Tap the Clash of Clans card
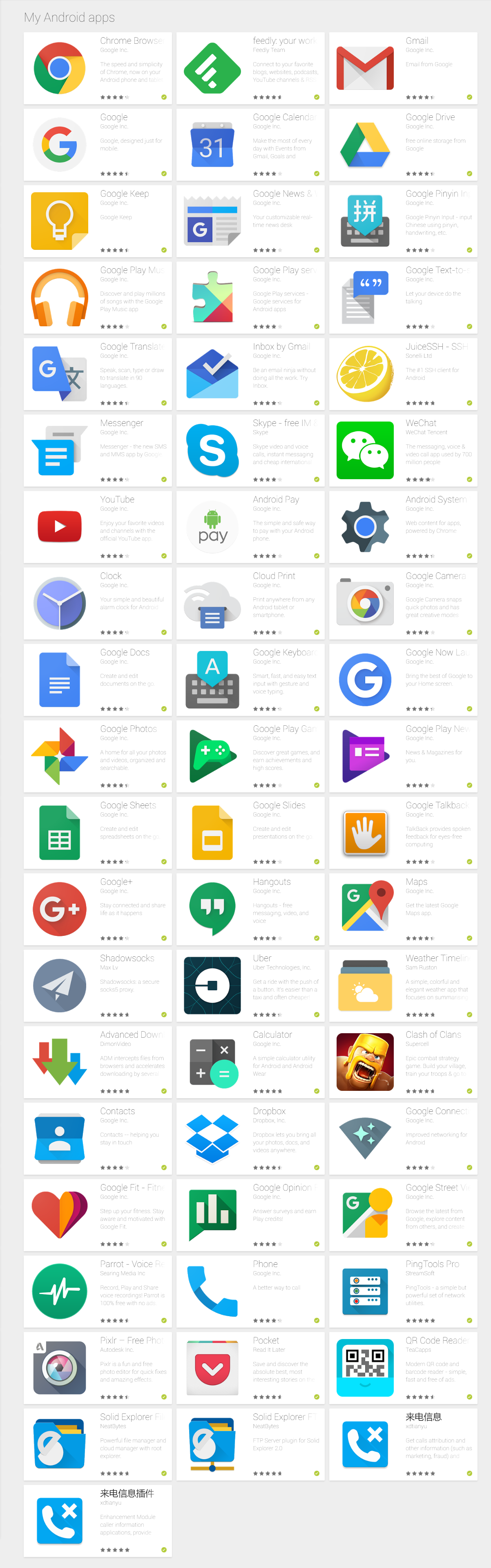491x1568 pixels. 403,1062
